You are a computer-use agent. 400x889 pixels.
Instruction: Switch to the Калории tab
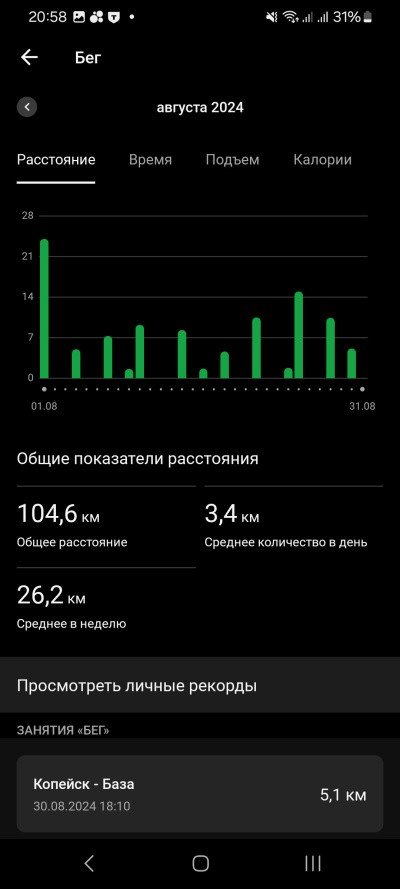pyautogui.click(x=322, y=160)
